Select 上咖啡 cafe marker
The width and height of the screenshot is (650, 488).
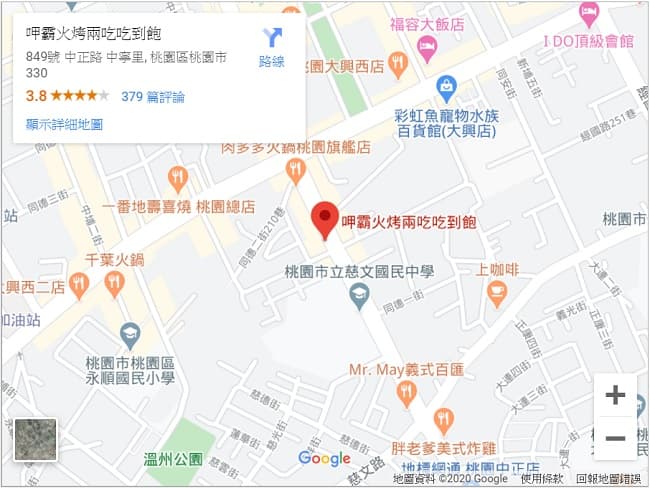click(497, 292)
